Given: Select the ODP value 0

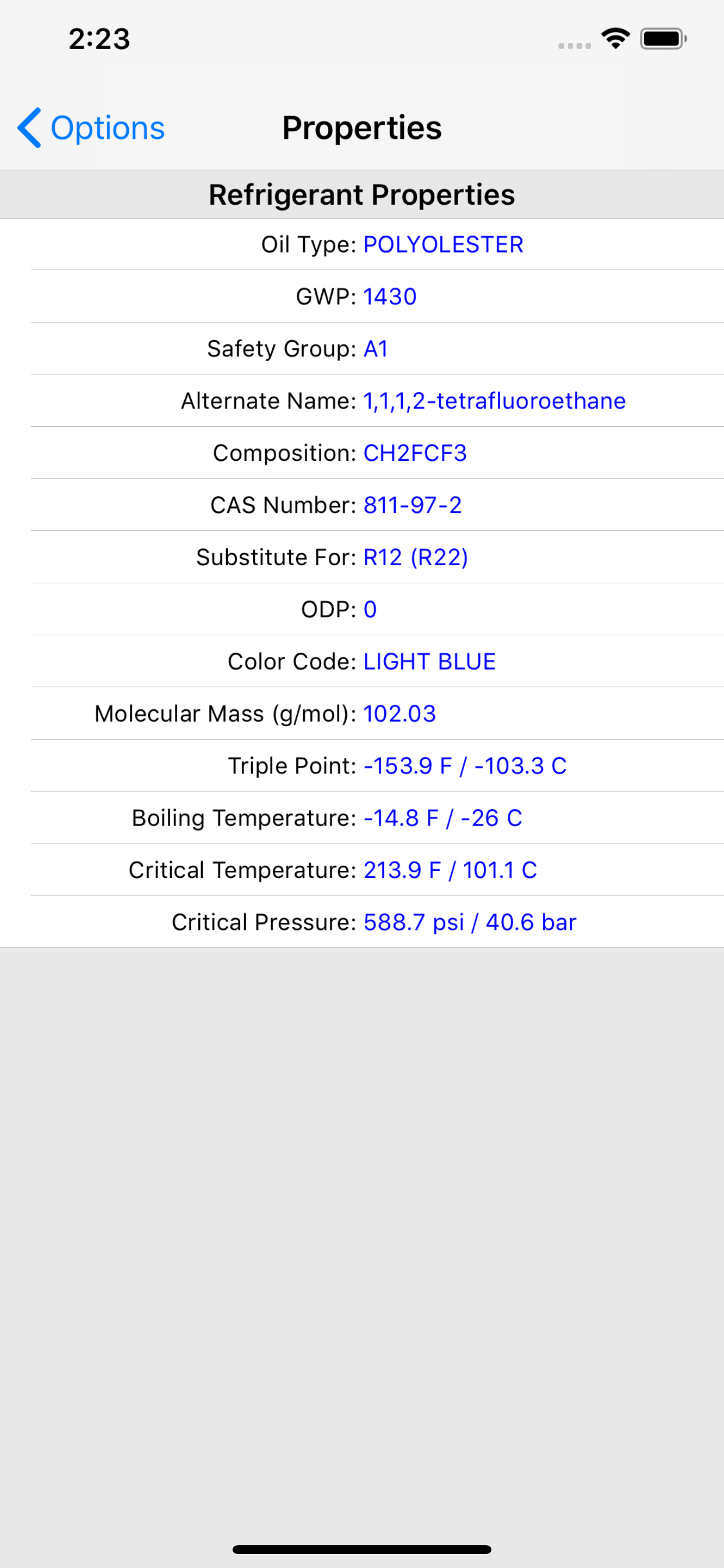Looking at the screenshot, I should click(370, 608).
